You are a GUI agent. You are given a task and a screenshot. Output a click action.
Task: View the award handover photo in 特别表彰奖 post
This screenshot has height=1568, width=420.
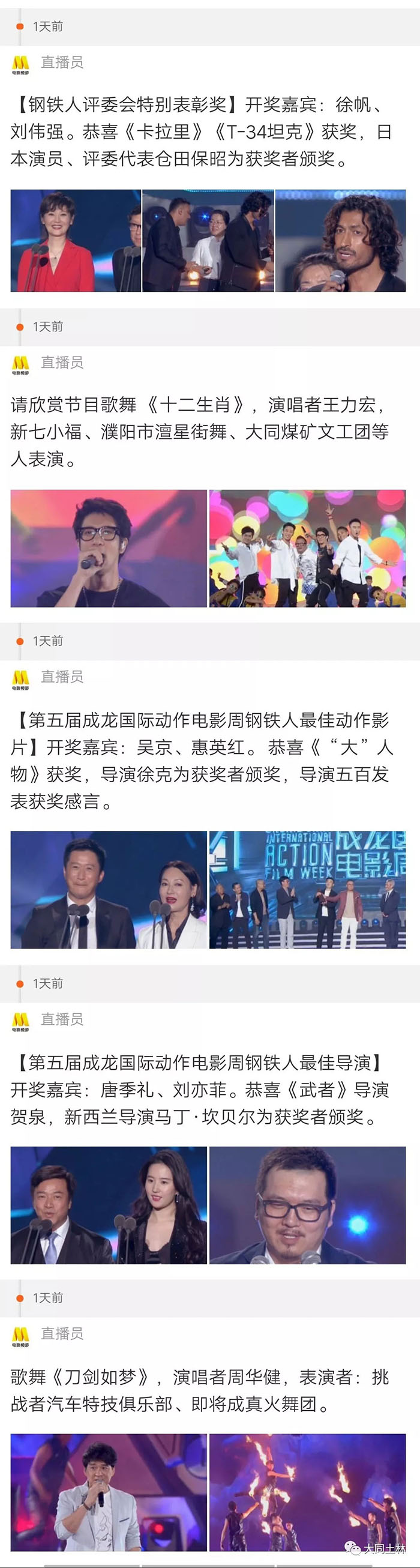point(208,241)
